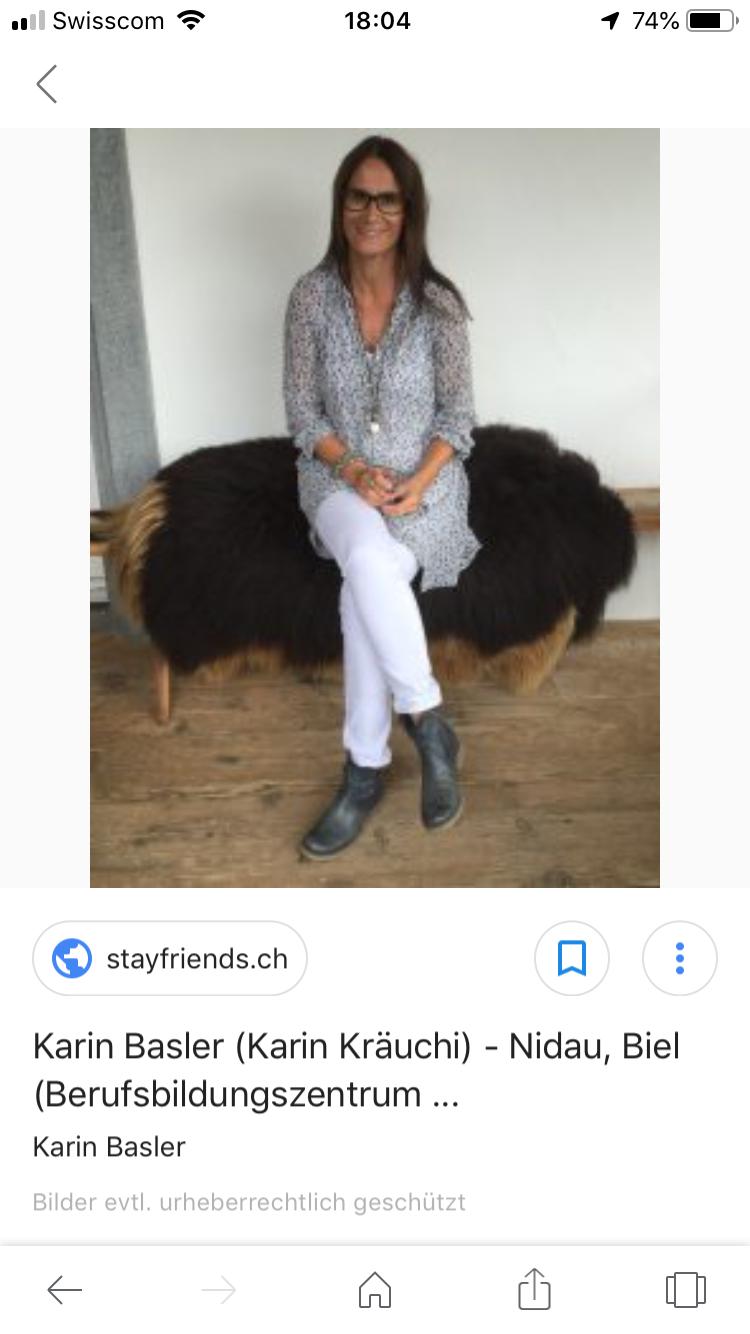Viewport: 750px width, 1334px height.
Task: Share this page
Action: (534, 1288)
